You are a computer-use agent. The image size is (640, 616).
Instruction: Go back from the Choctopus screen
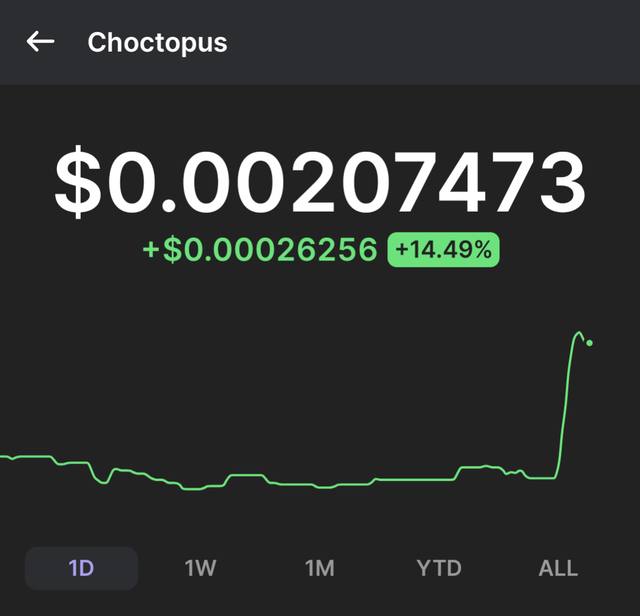[40, 42]
